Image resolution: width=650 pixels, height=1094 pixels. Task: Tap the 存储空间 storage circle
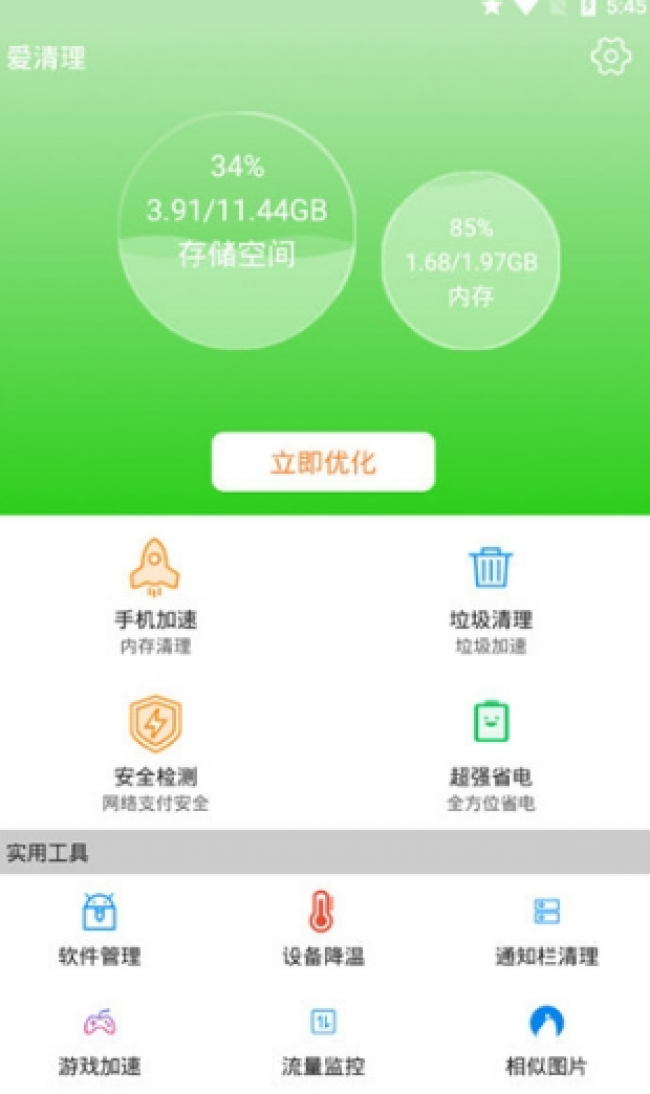coord(237,230)
